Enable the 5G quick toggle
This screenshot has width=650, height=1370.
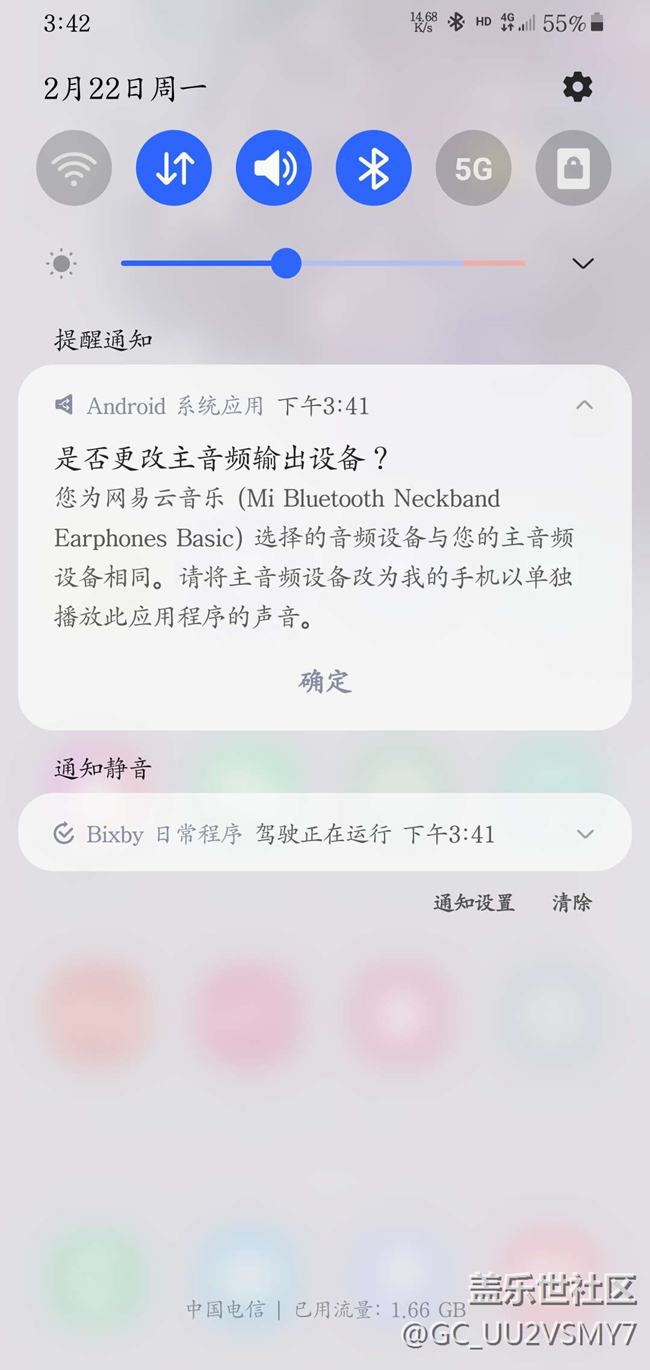coord(473,168)
